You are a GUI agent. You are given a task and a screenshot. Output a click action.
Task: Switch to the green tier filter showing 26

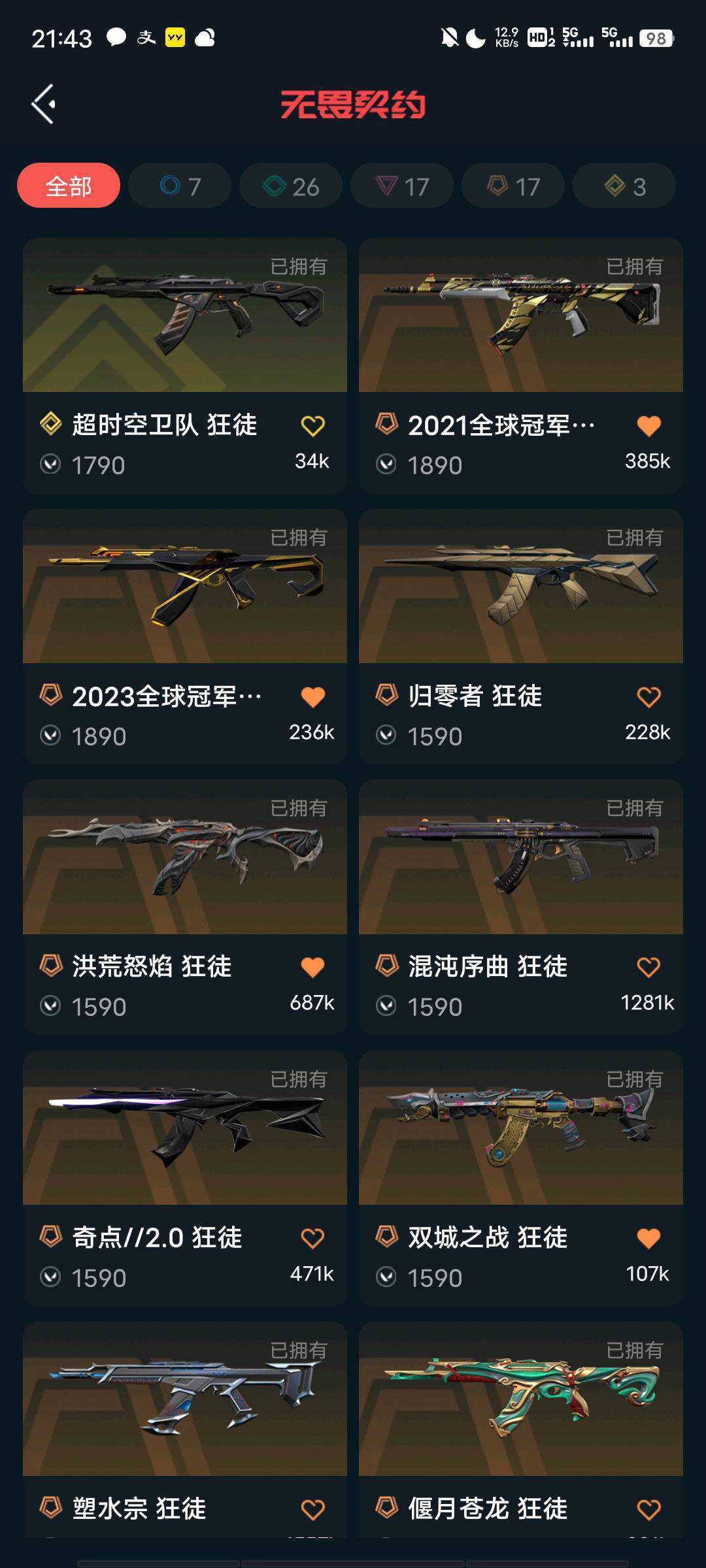tap(291, 186)
